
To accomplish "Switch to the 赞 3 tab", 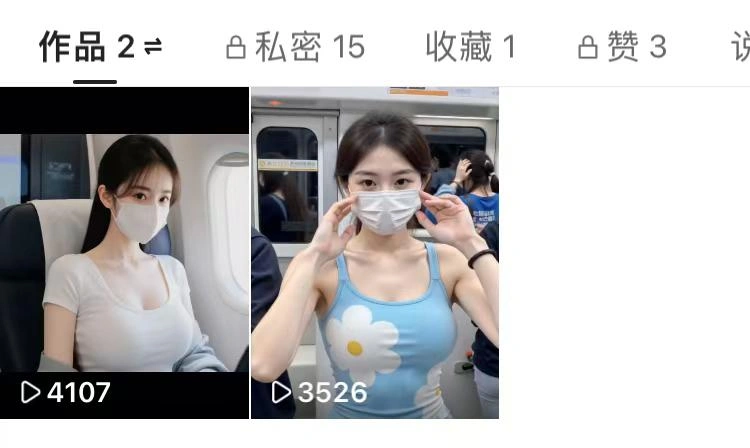I will [x=623, y=47].
